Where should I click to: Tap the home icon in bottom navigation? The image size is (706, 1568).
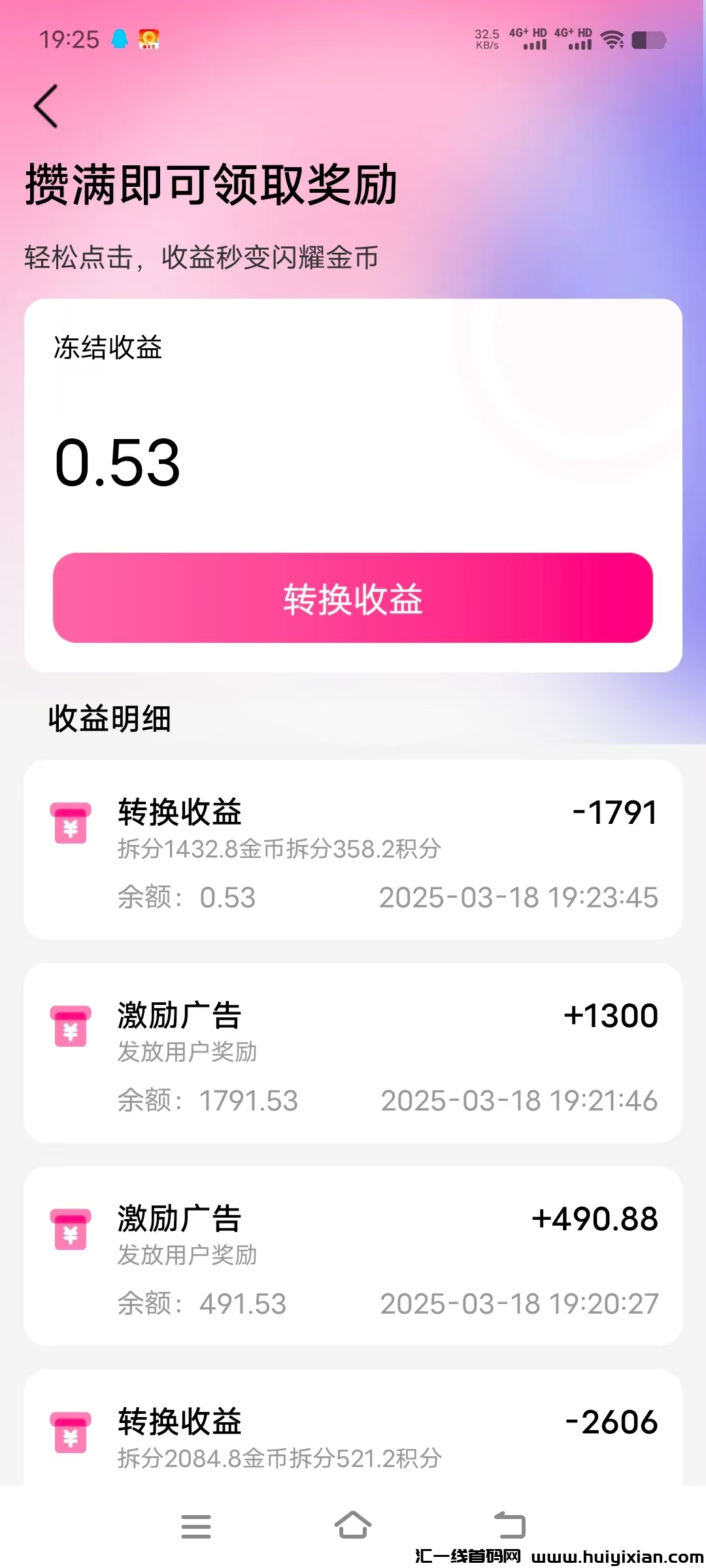click(x=353, y=1526)
